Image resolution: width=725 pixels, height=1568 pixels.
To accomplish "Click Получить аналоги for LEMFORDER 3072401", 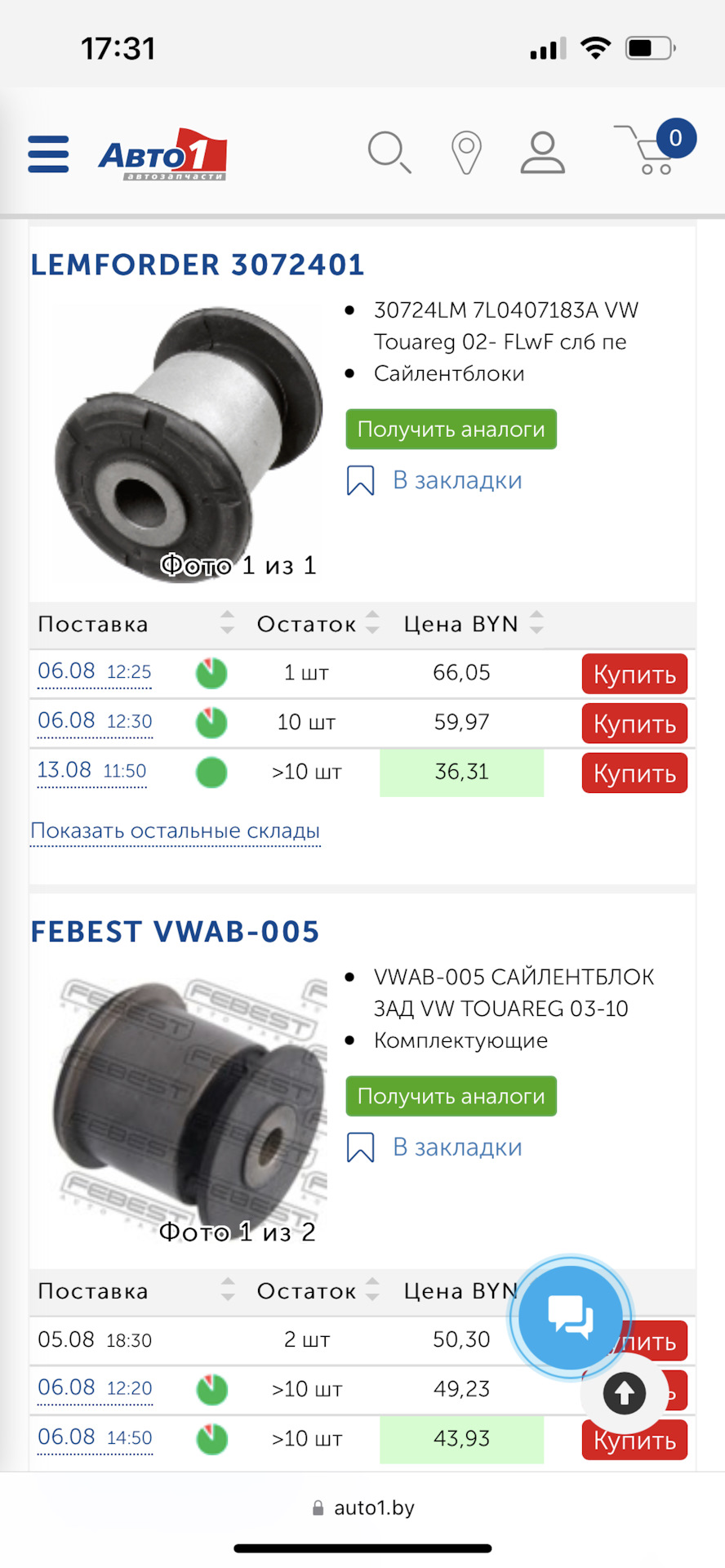I will (451, 429).
